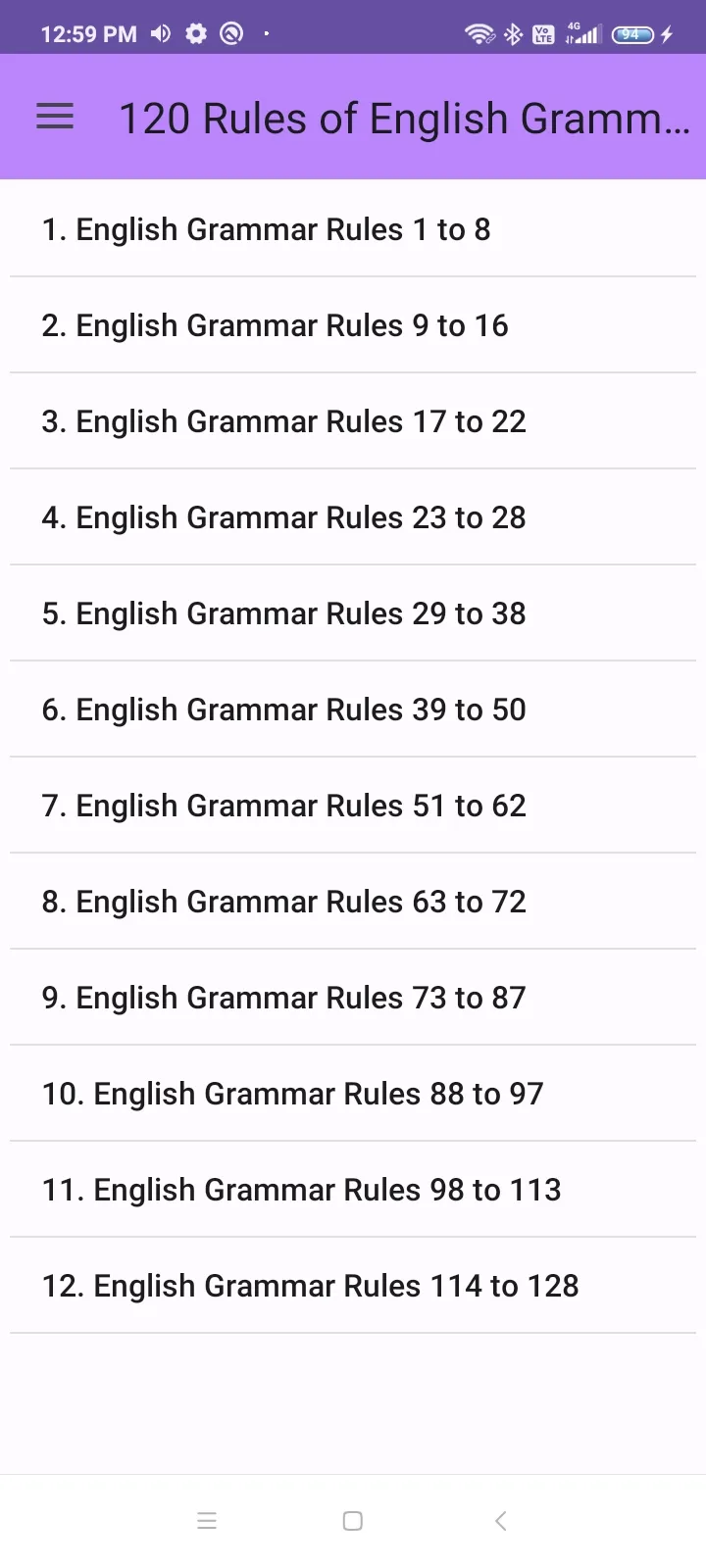Open the hamburger drawer menu
706x1568 pixels.
[x=55, y=118]
